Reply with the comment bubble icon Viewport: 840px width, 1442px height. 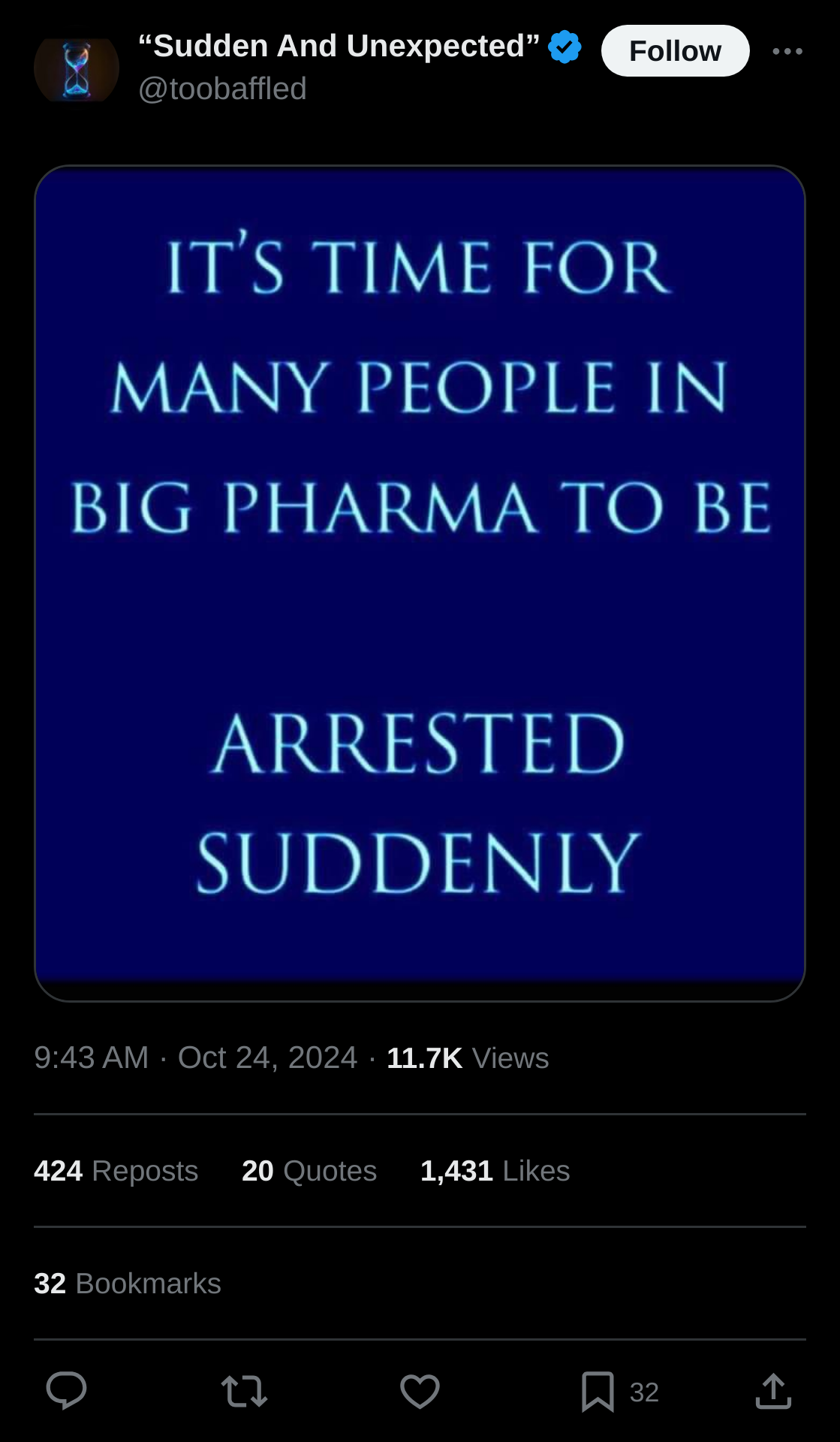66,1391
